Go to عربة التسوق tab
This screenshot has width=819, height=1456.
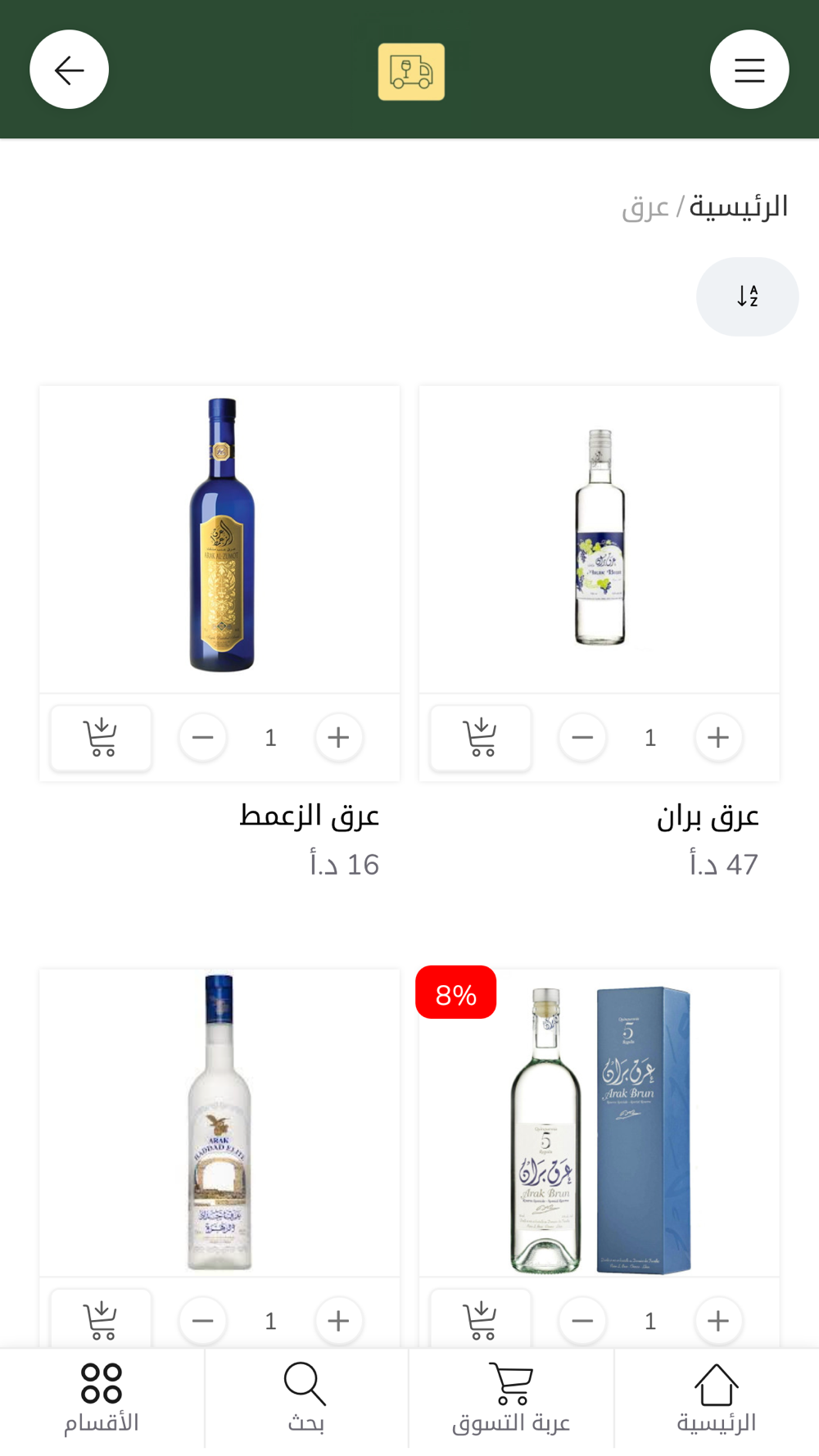pos(511,1399)
